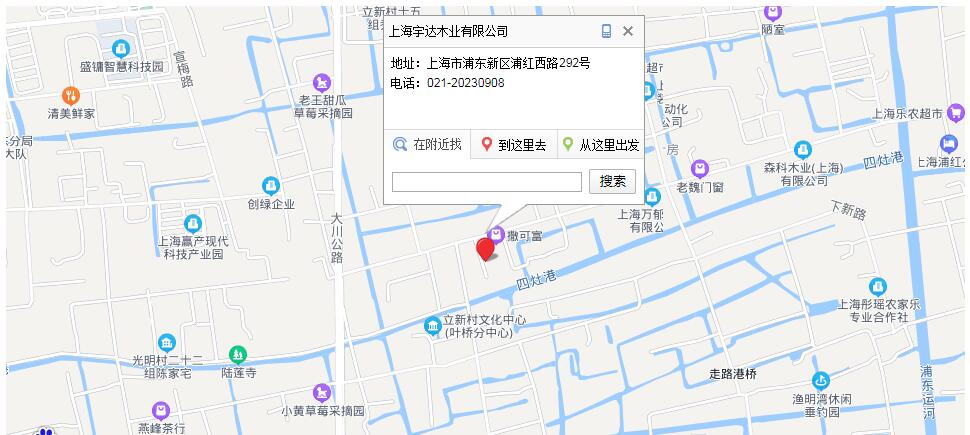Open 上海乐农超市 map point
This screenshot has width=970, height=435.
pos(947,115)
